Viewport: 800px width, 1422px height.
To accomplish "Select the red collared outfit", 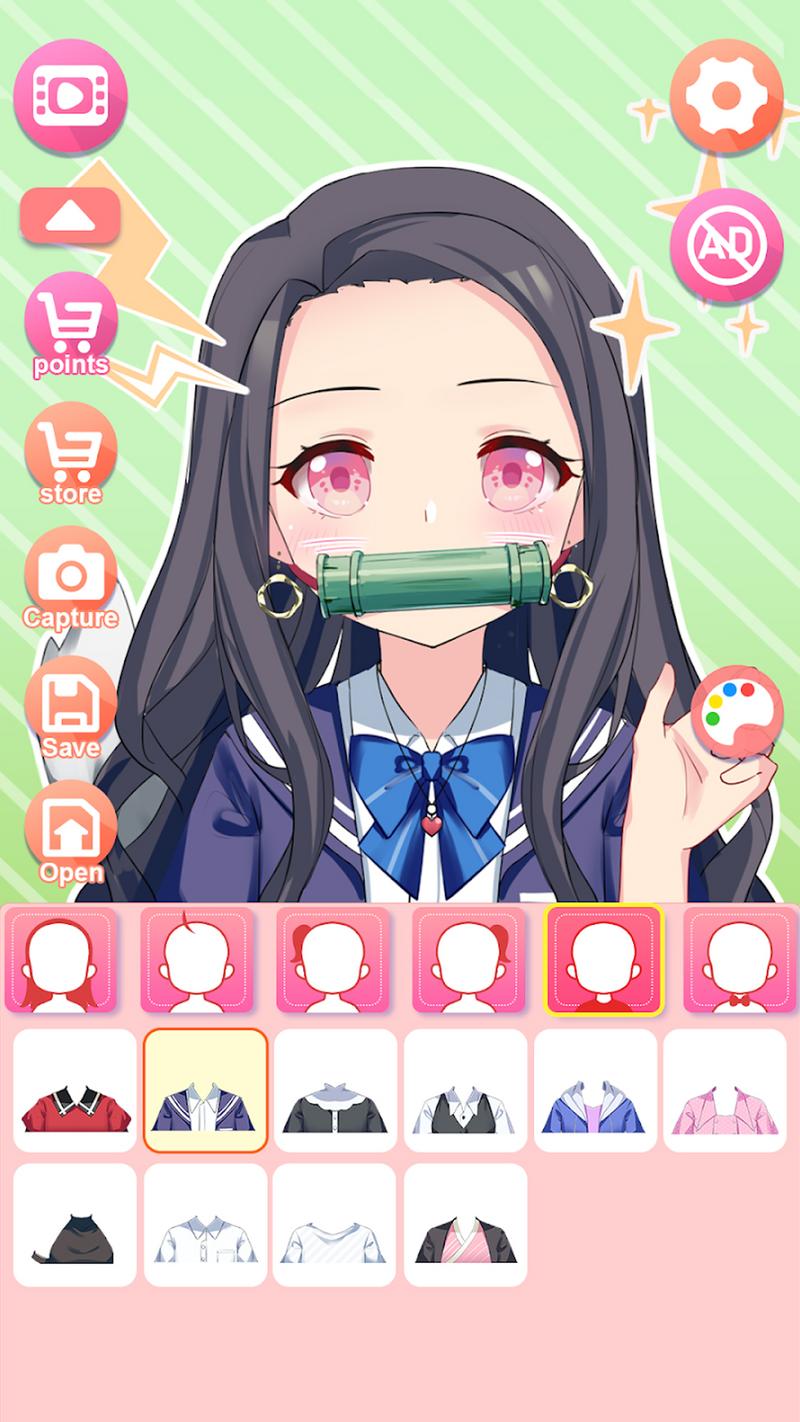I will [x=75, y=1090].
